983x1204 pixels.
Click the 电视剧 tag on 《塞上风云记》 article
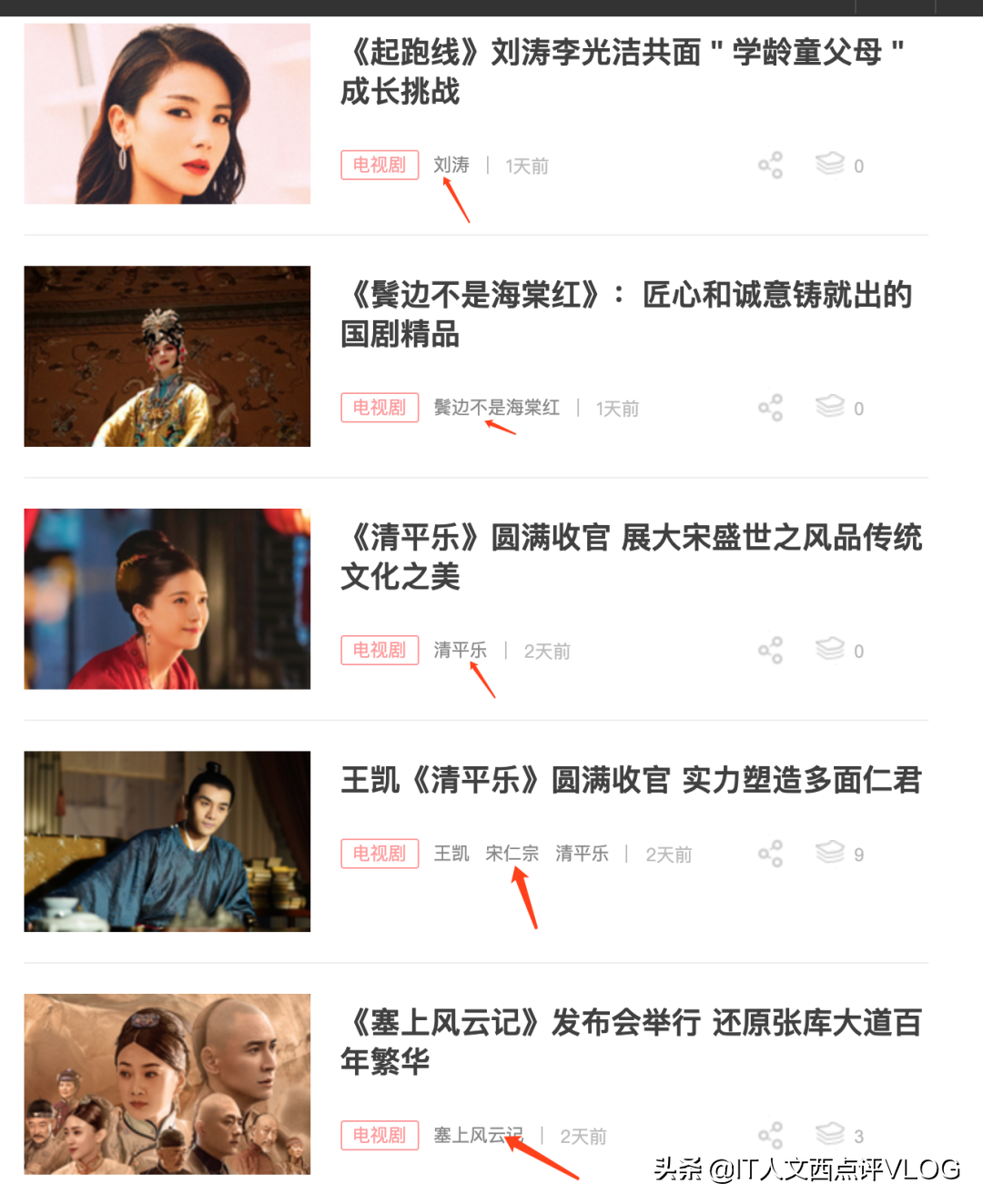coord(379,1135)
